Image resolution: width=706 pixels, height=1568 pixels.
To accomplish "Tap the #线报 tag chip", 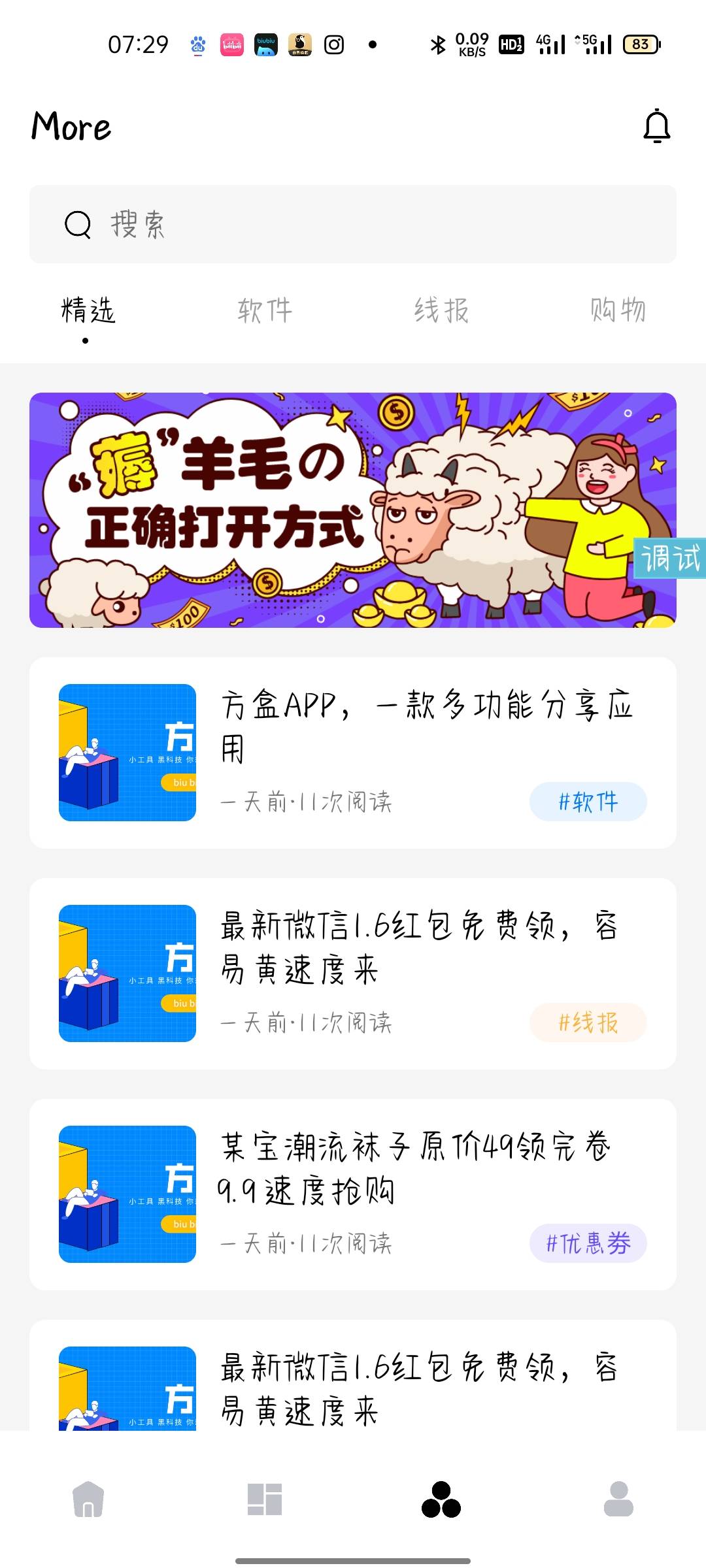I will [x=588, y=1022].
